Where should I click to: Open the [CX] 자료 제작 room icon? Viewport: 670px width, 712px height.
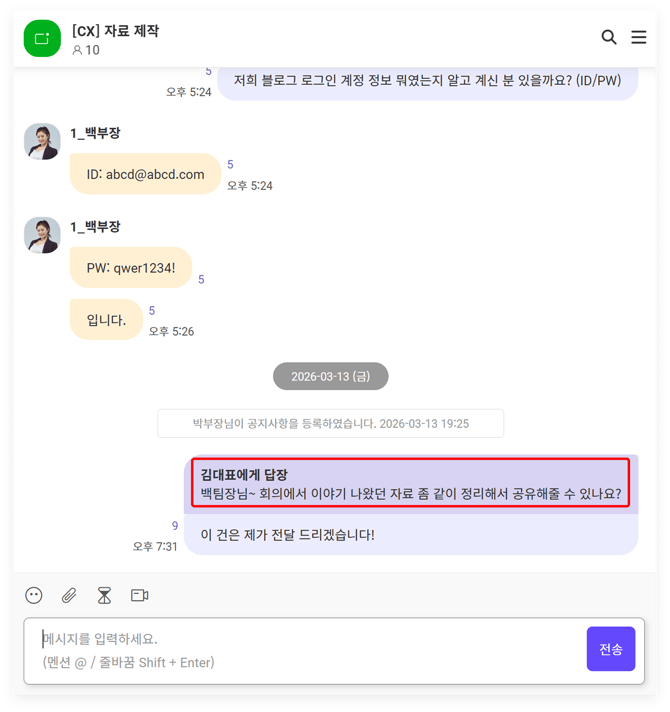click(x=42, y=39)
